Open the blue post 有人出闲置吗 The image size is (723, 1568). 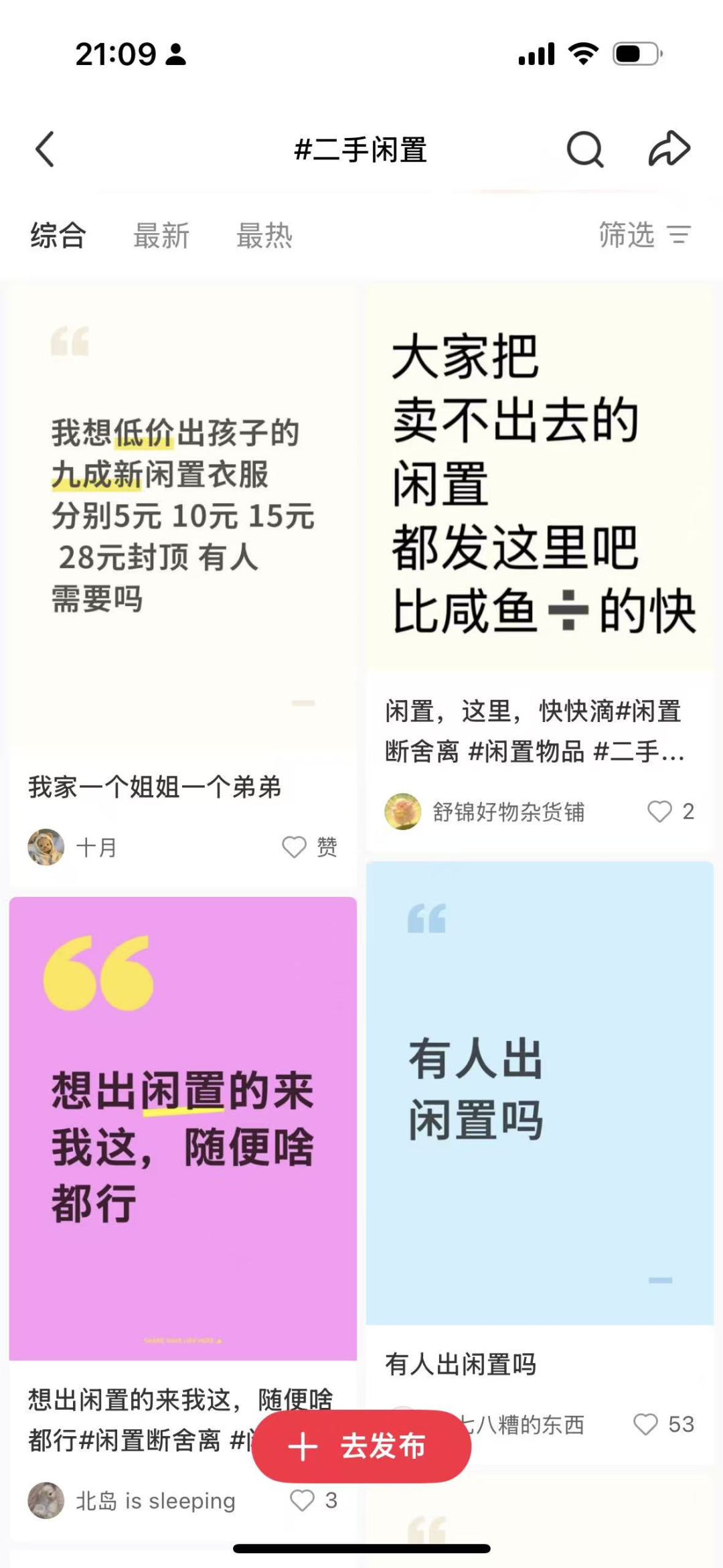(540, 1092)
